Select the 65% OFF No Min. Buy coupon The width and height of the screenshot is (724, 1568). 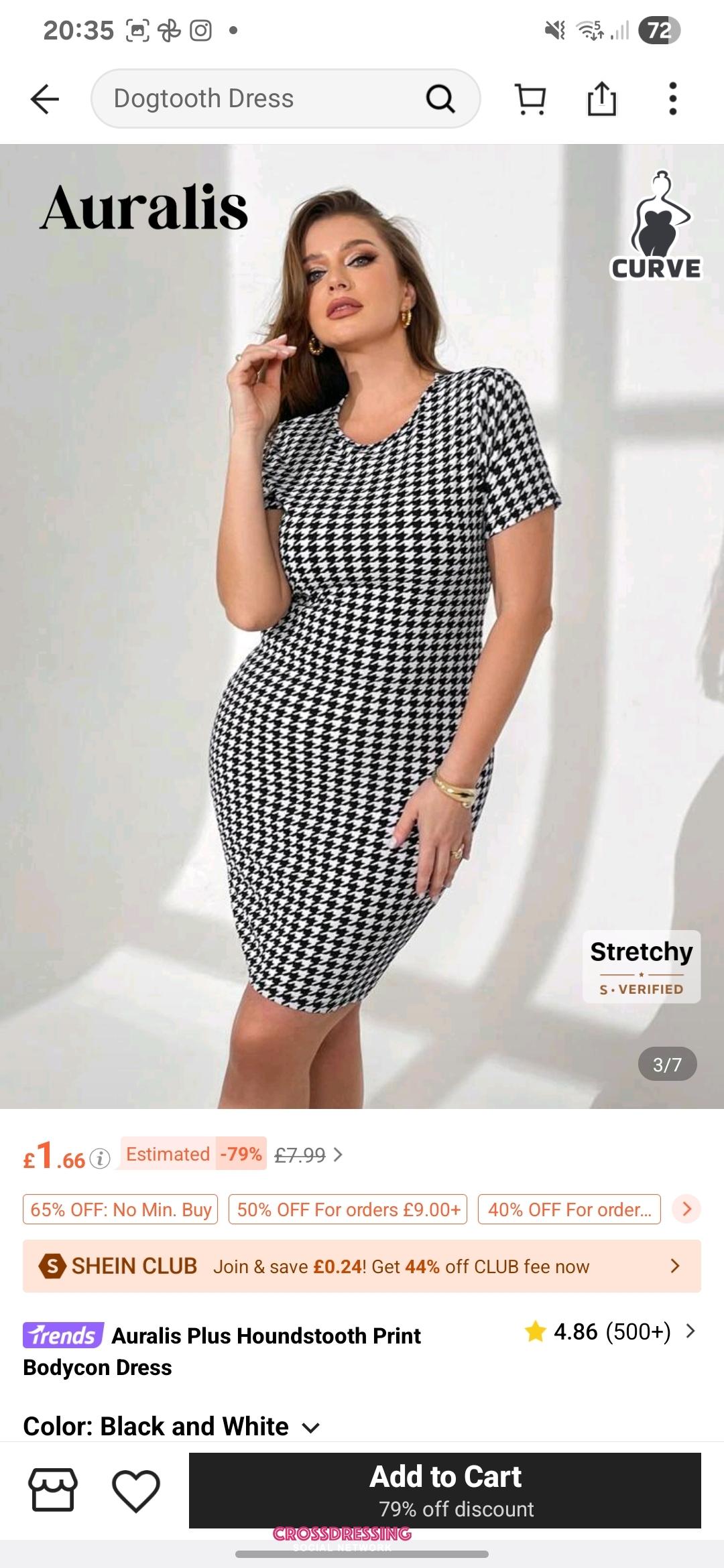pos(121,1210)
